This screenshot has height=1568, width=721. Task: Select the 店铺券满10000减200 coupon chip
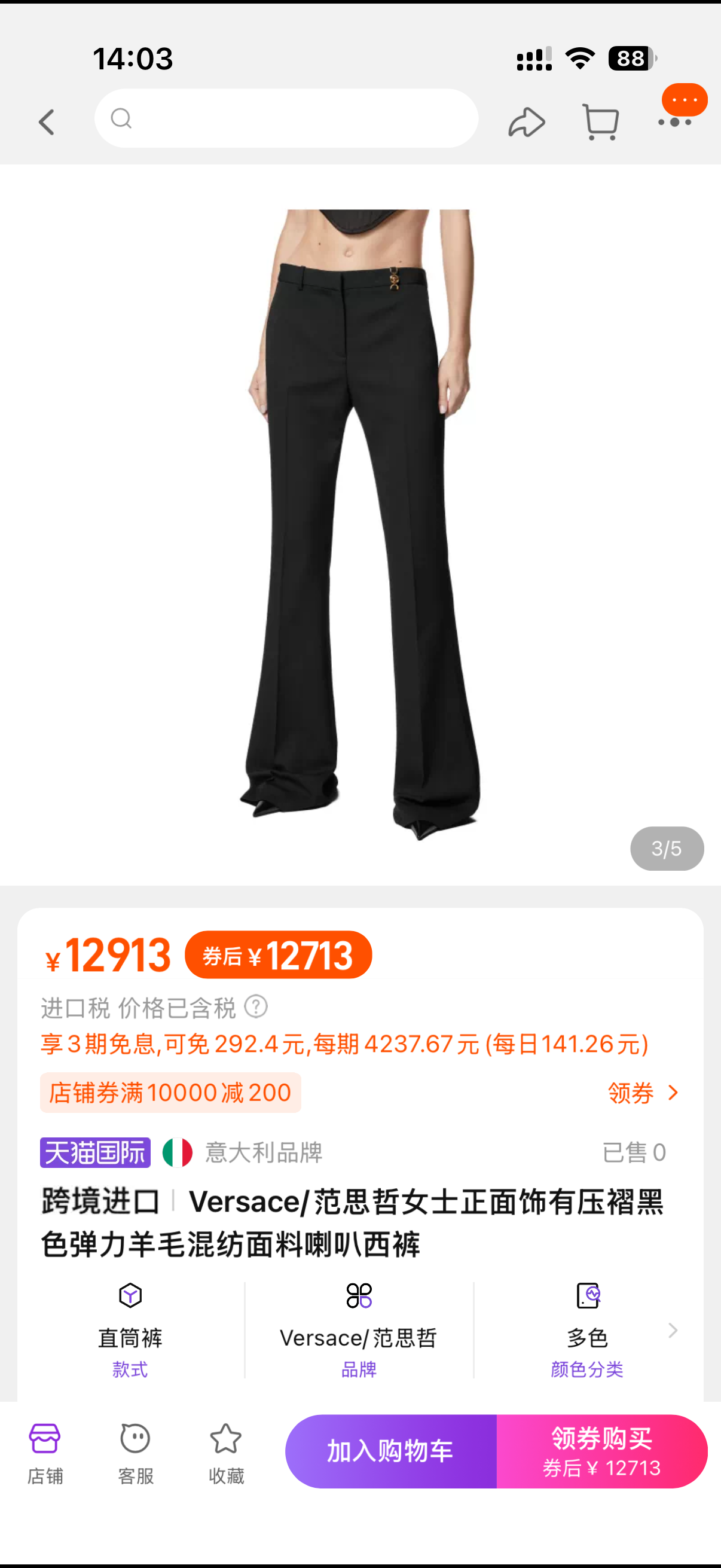pos(170,1093)
